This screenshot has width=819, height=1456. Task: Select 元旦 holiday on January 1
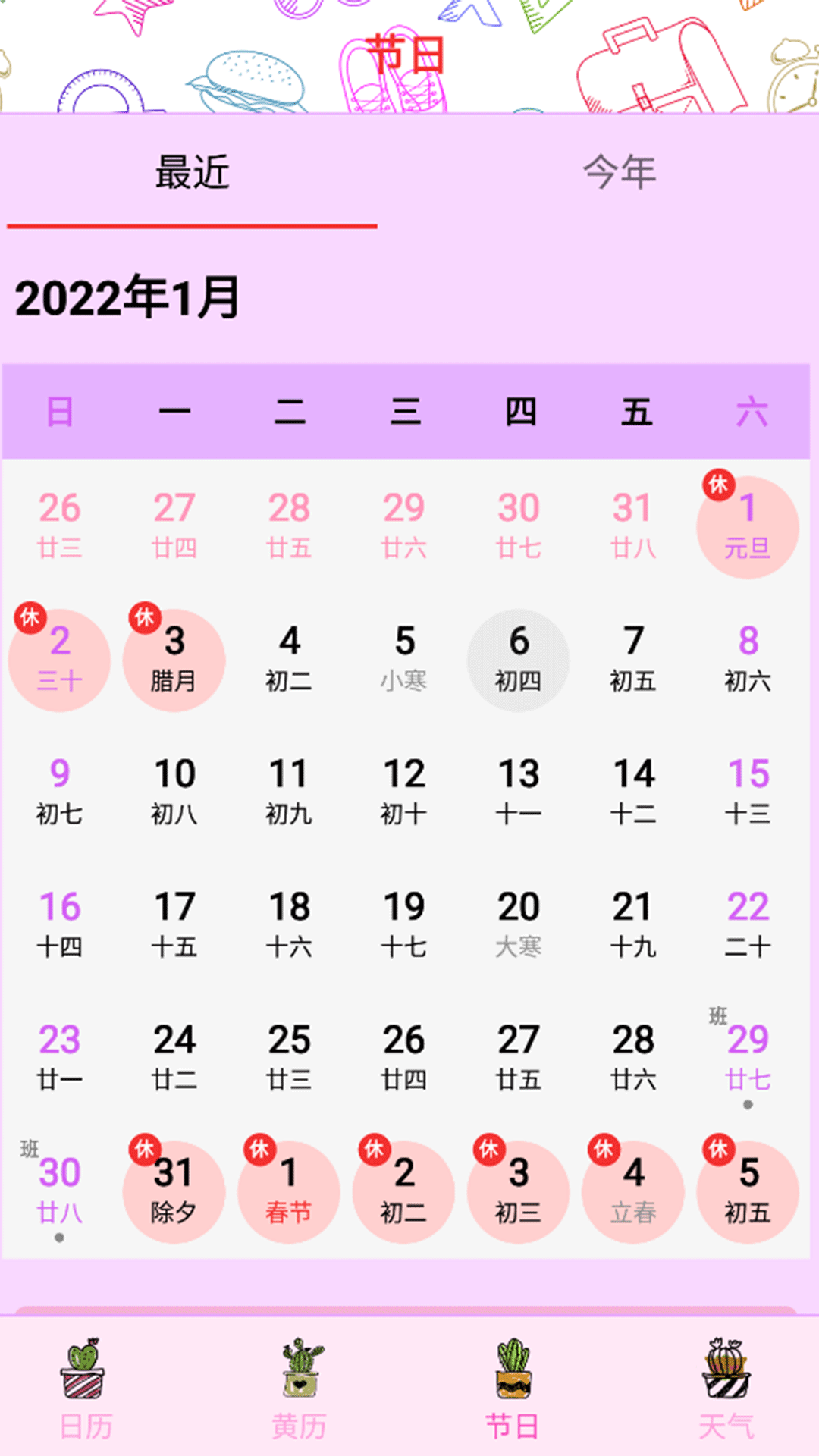coord(748,527)
